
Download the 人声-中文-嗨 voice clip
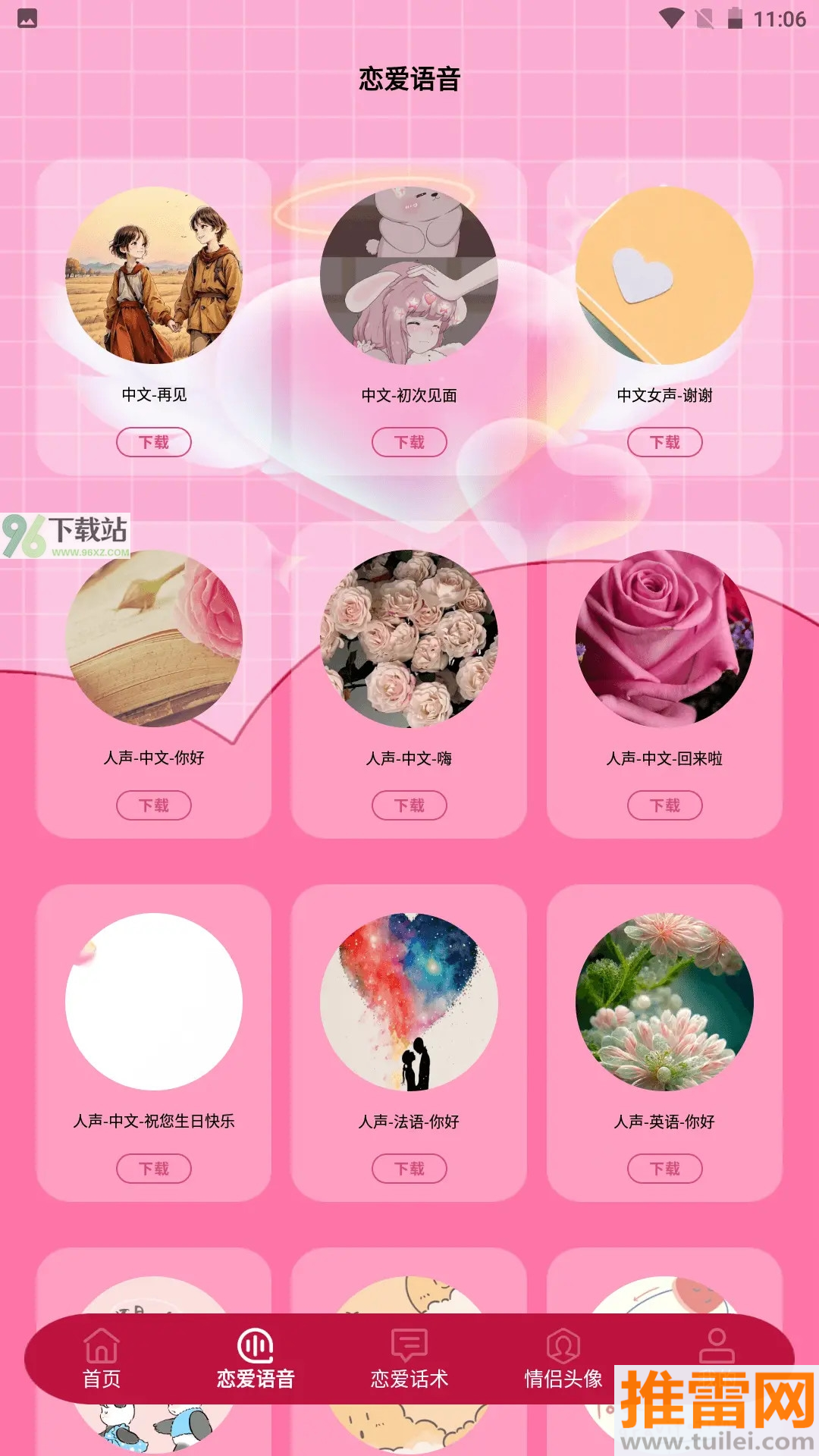click(x=409, y=805)
